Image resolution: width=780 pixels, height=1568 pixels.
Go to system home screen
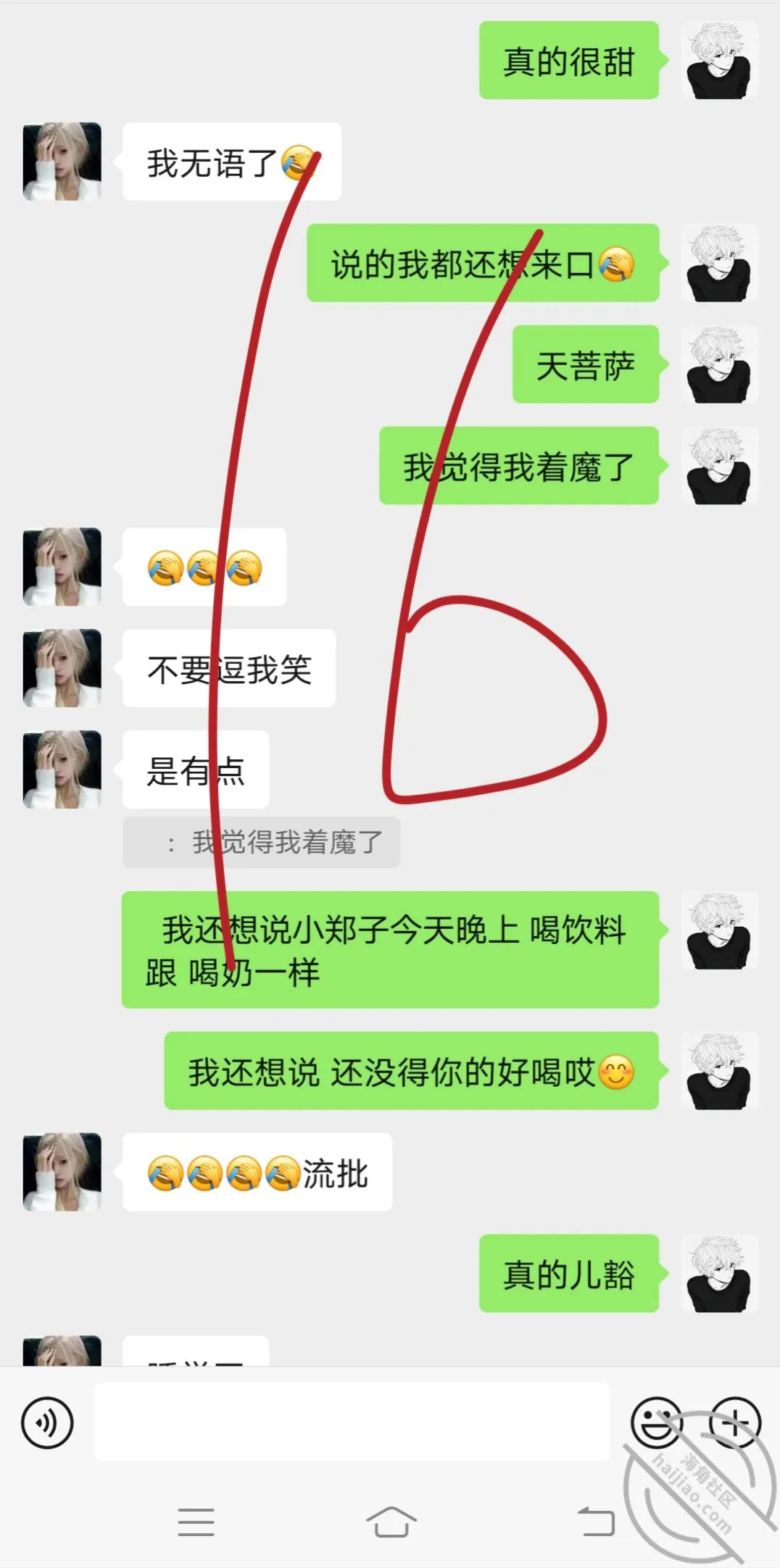pos(391,1521)
